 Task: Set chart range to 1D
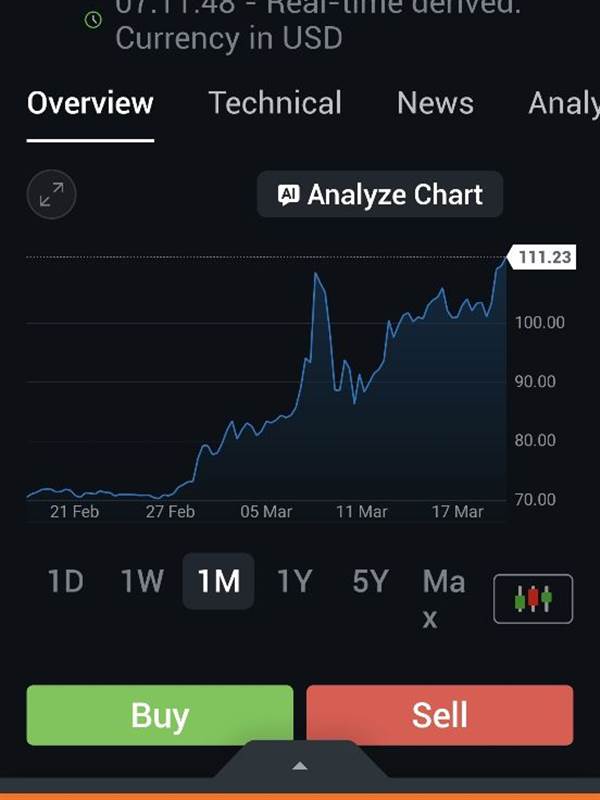pyautogui.click(x=66, y=581)
